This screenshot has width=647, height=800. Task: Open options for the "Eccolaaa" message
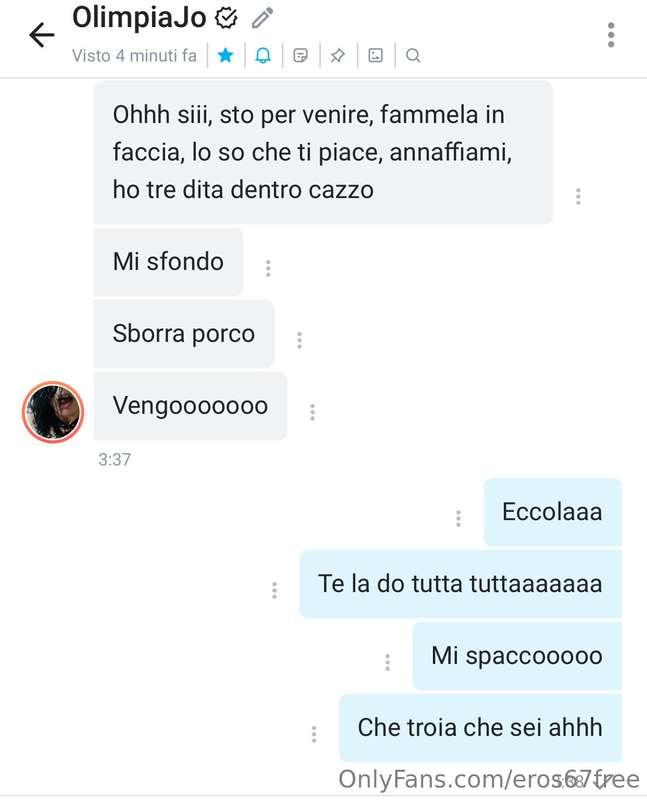458,518
